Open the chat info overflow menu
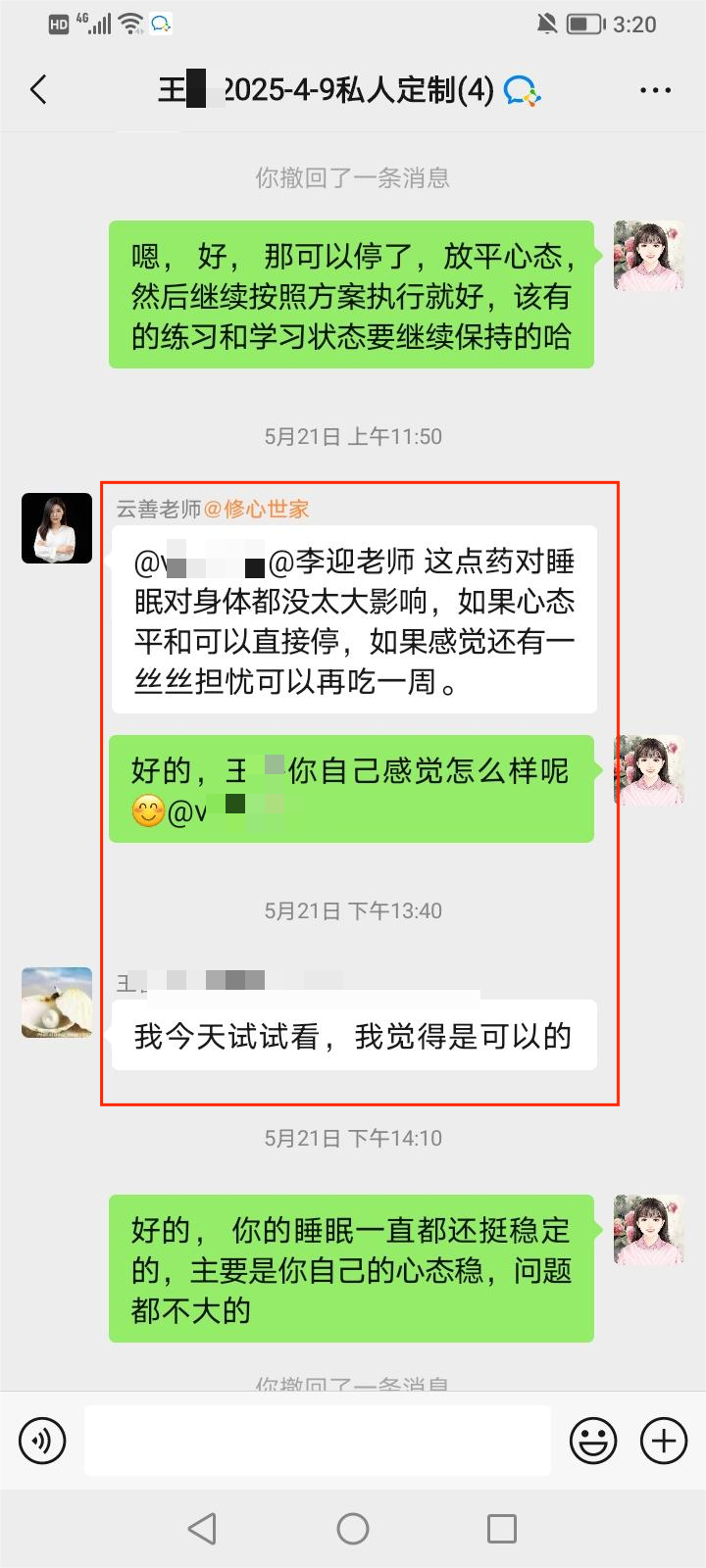 pos(655,90)
